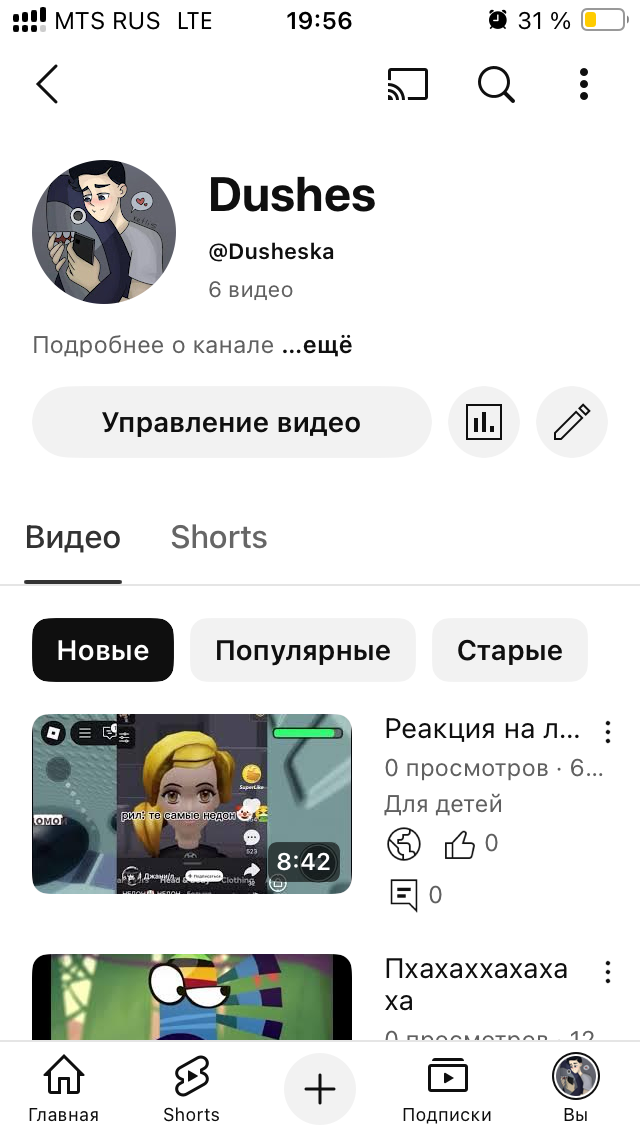Sort videos by Старые
640x1136 pixels.
509,651
